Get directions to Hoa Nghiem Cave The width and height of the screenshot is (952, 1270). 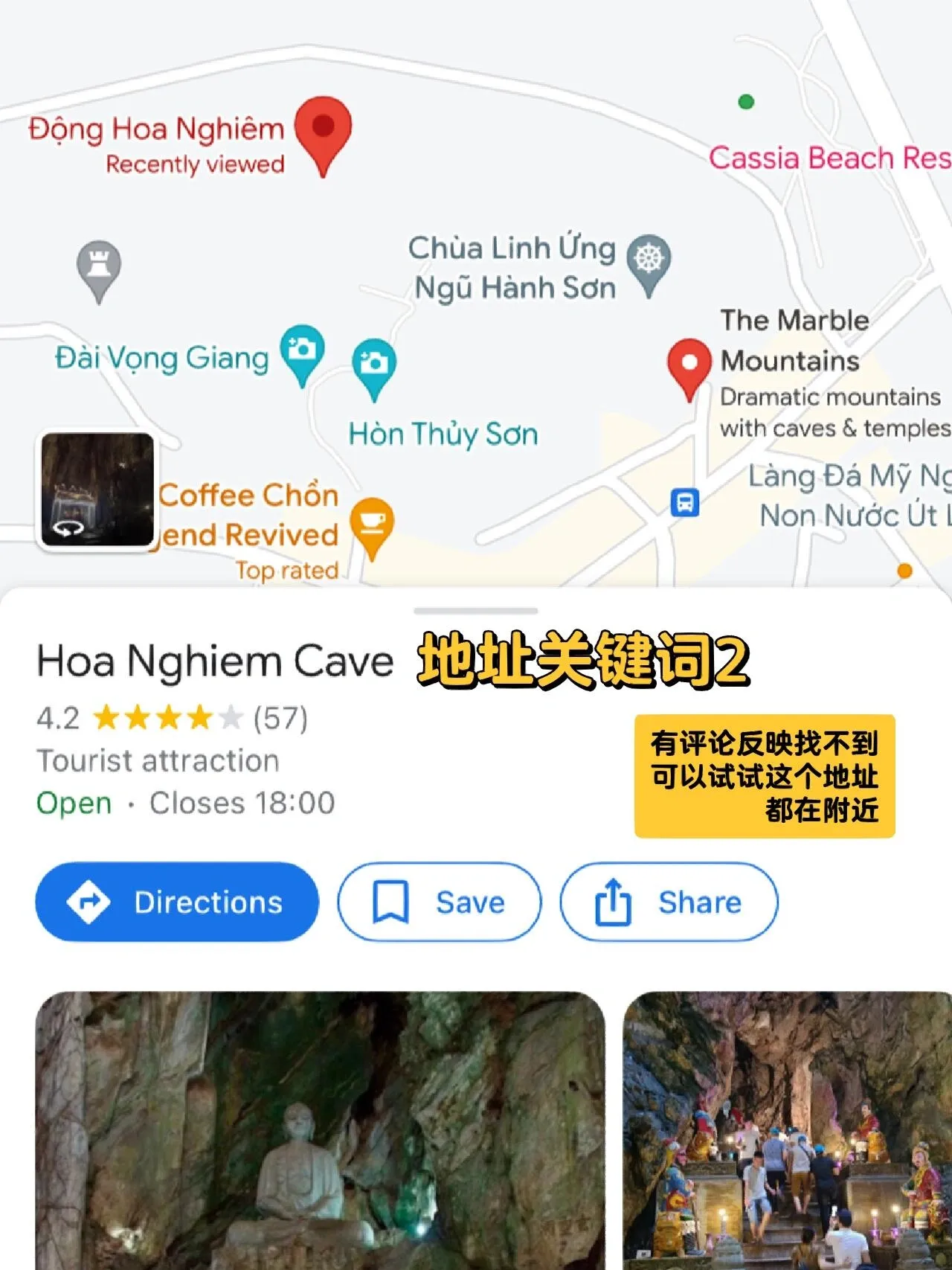click(177, 902)
